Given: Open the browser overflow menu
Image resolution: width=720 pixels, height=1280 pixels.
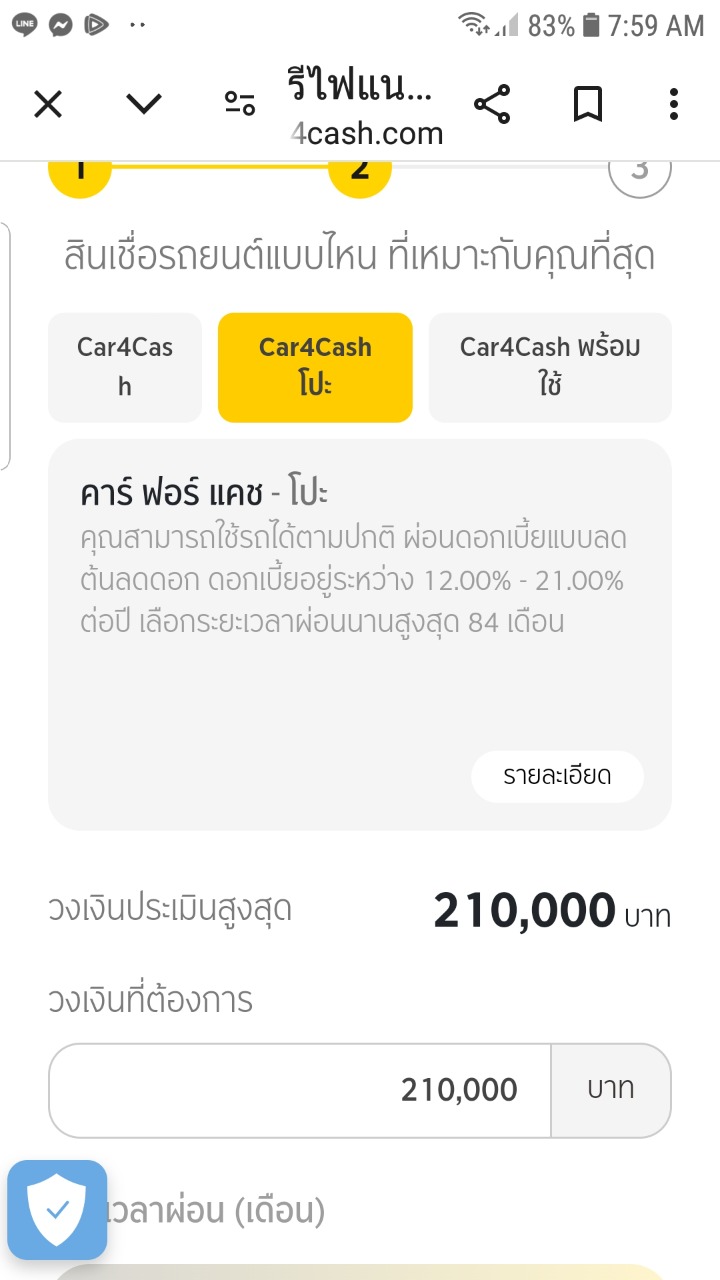Looking at the screenshot, I should (x=674, y=104).
